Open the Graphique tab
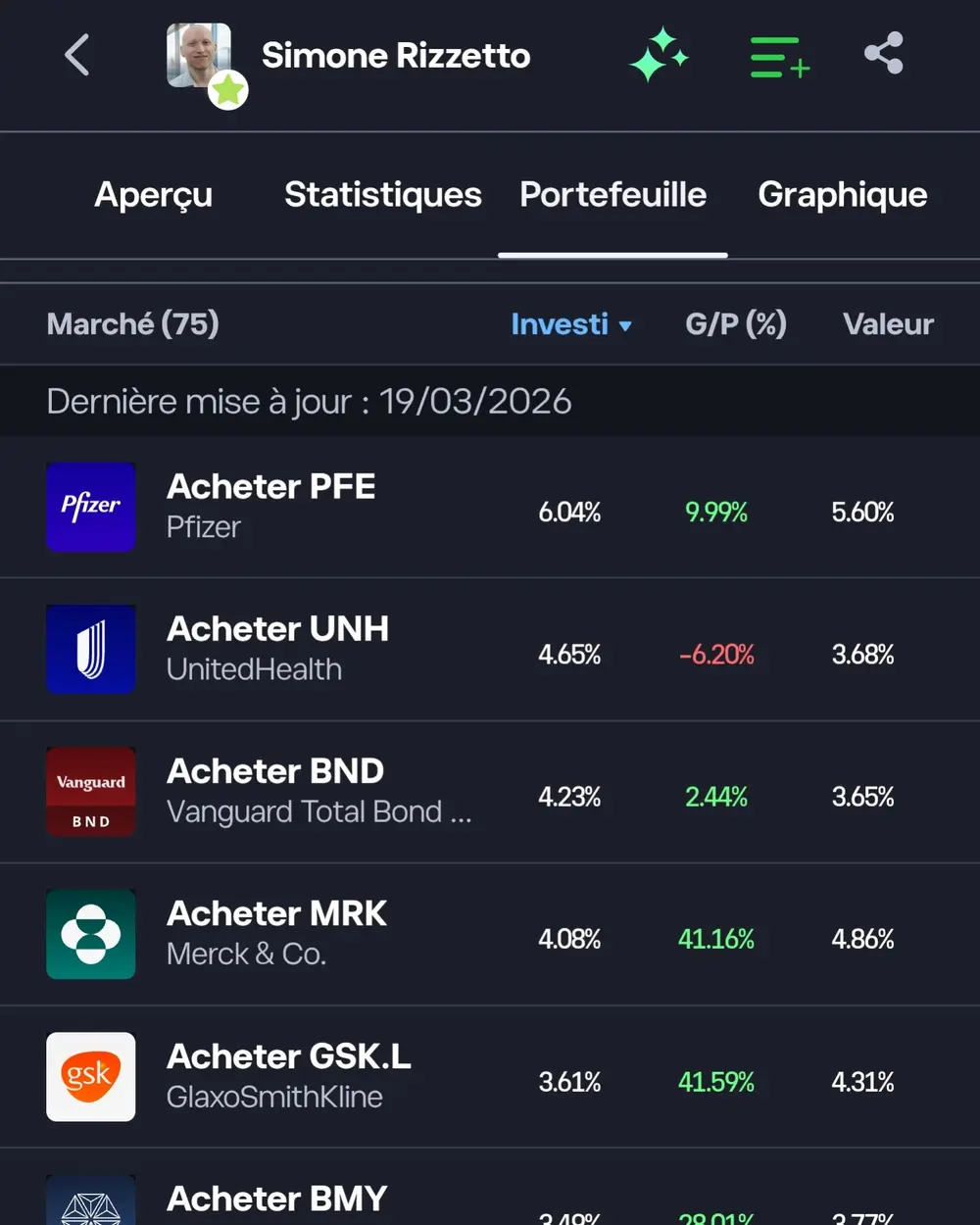 pyautogui.click(x=841, y=195)
